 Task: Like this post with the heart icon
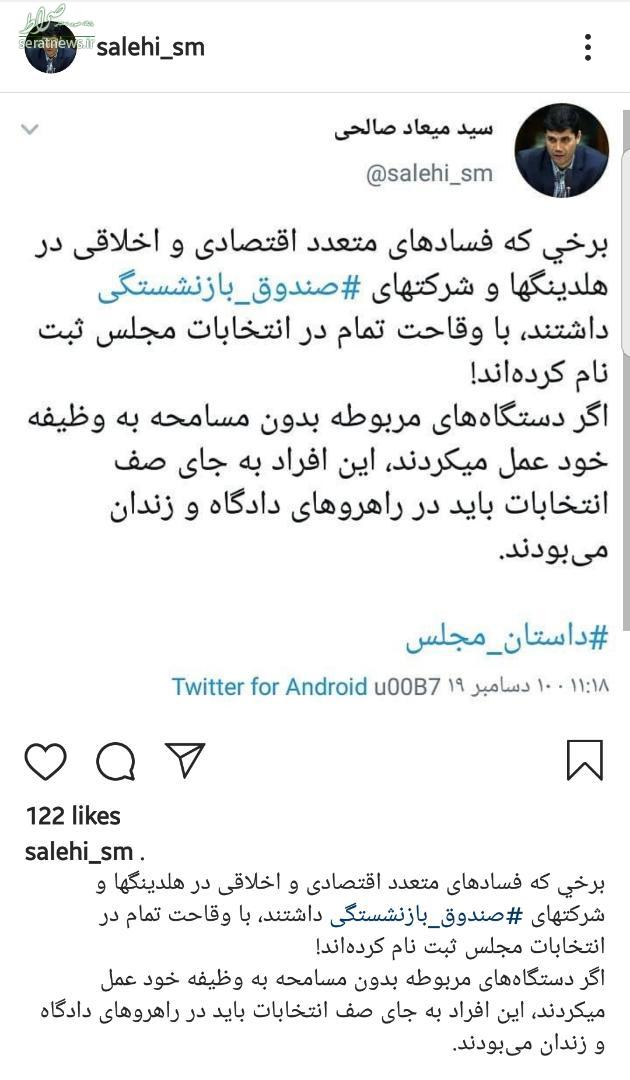pos(46,762)
